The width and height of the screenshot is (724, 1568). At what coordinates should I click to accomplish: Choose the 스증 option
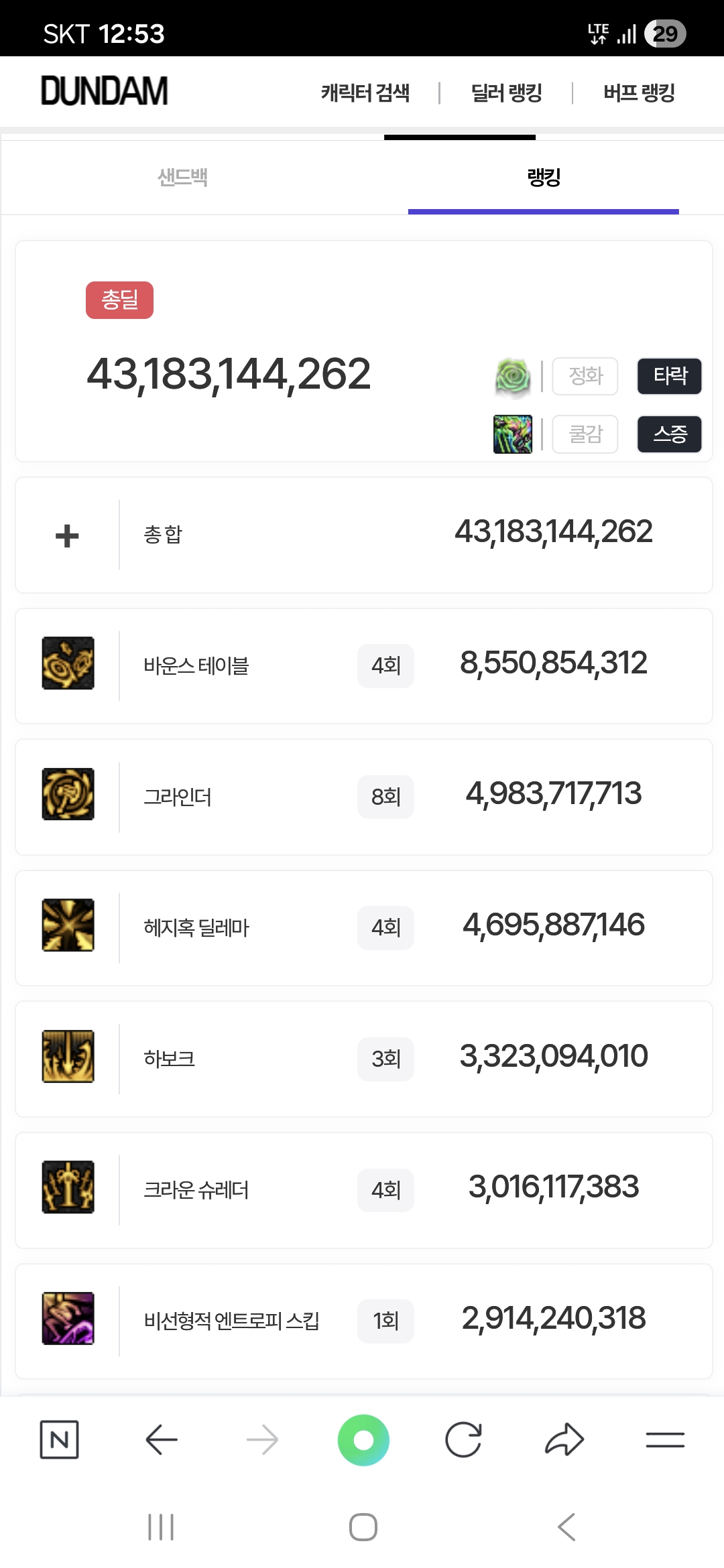pyautogui.click(x=669, y=434)
